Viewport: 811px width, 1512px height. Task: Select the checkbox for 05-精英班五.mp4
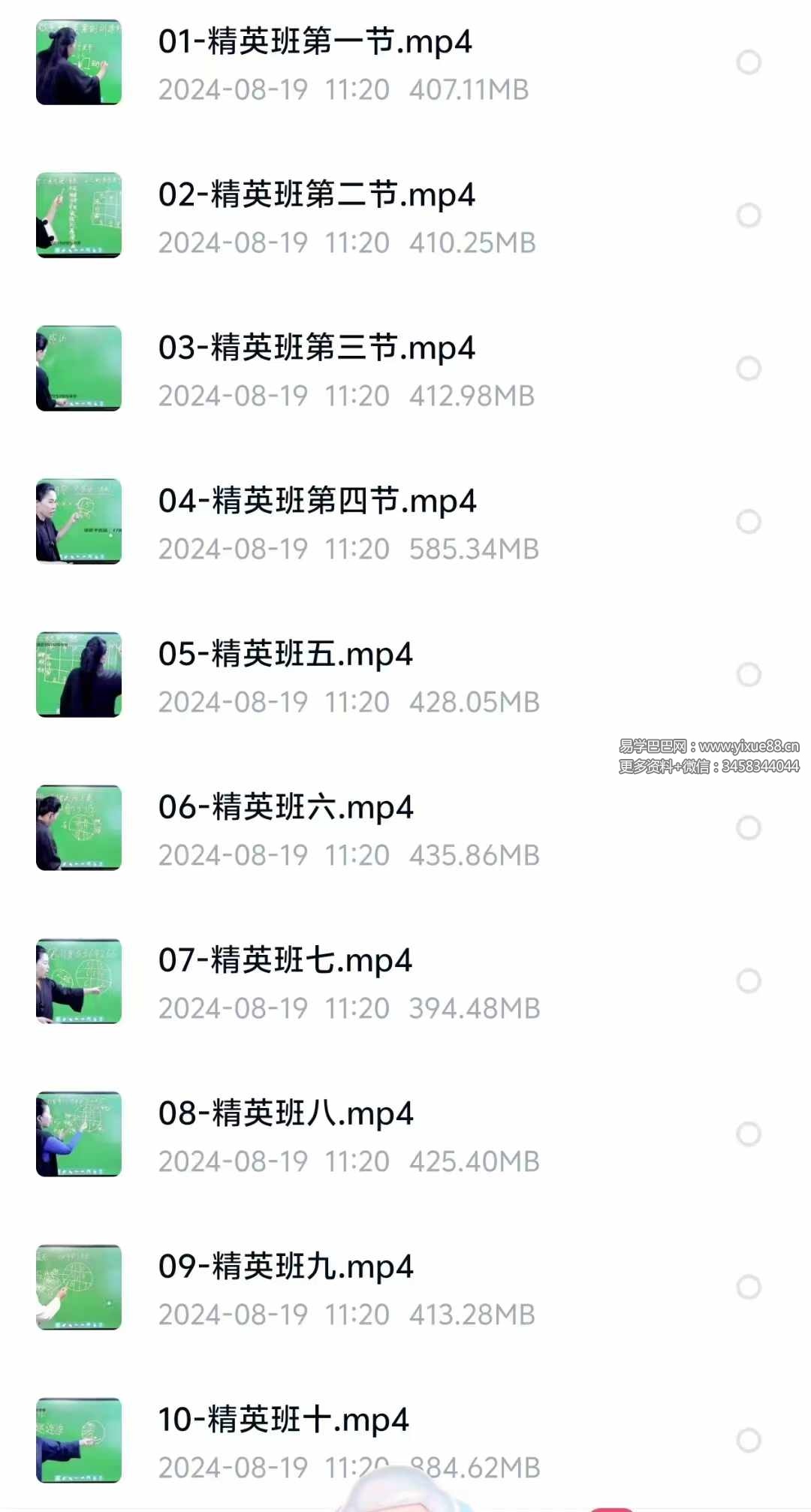click(x=749, y=675)
